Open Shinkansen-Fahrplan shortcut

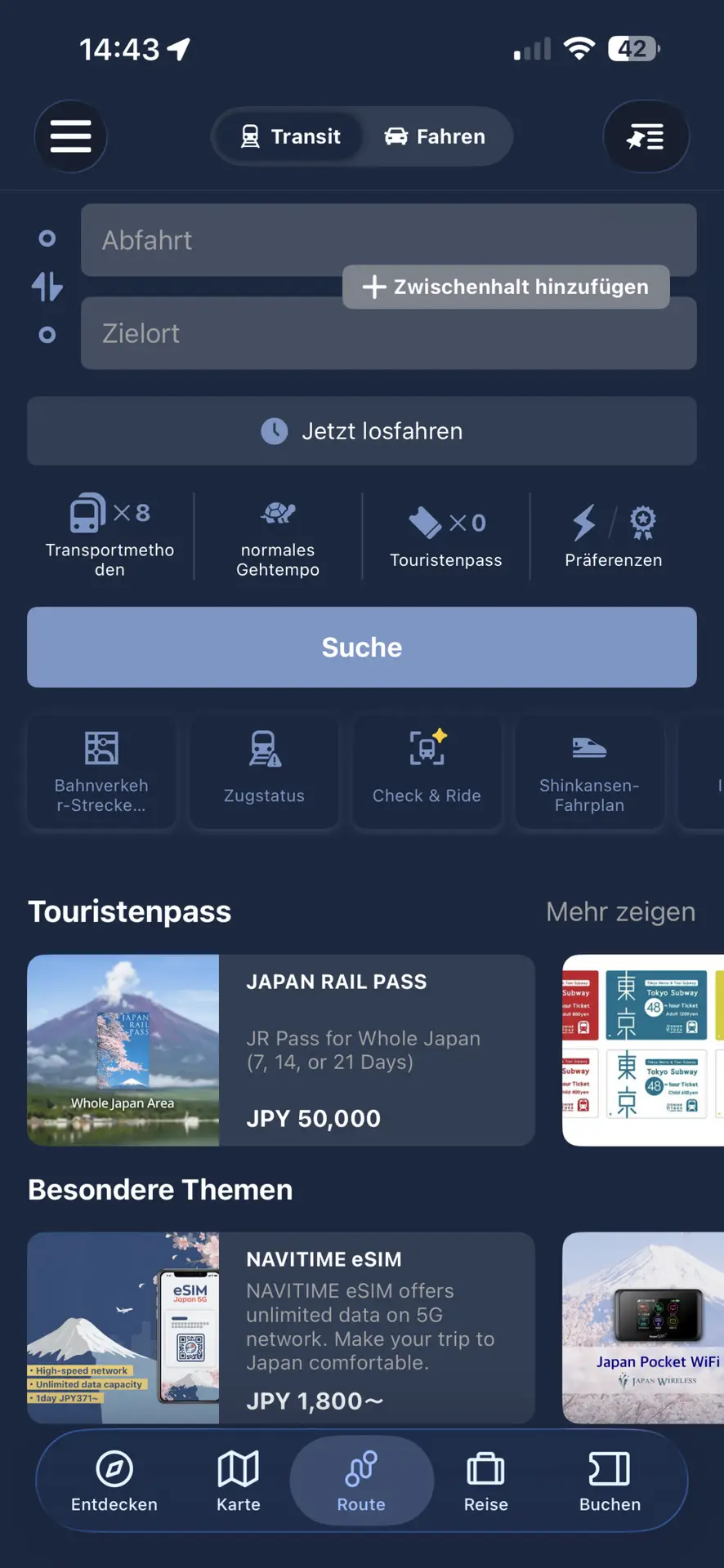(589, 772)
